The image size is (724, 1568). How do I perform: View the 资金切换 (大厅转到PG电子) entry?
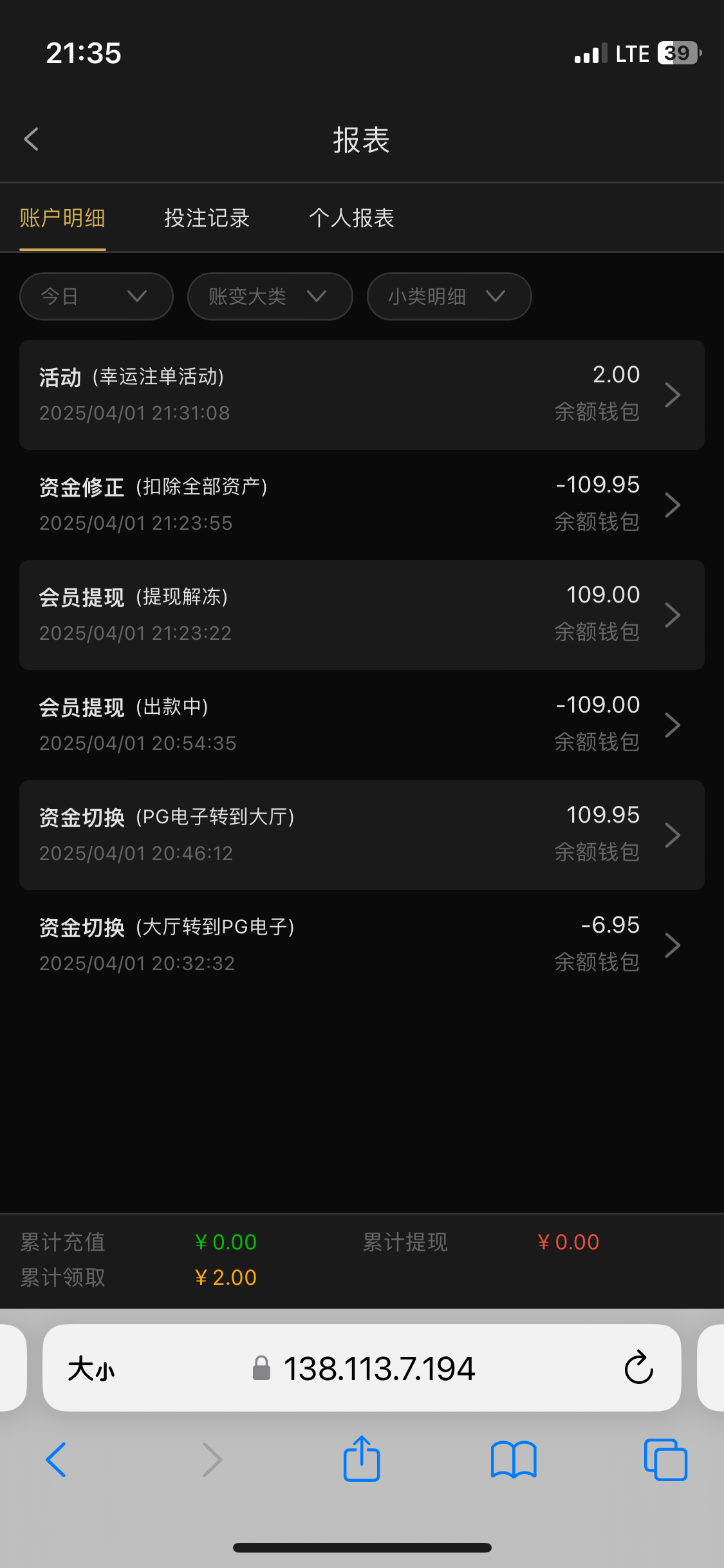(x=362, y=945)
